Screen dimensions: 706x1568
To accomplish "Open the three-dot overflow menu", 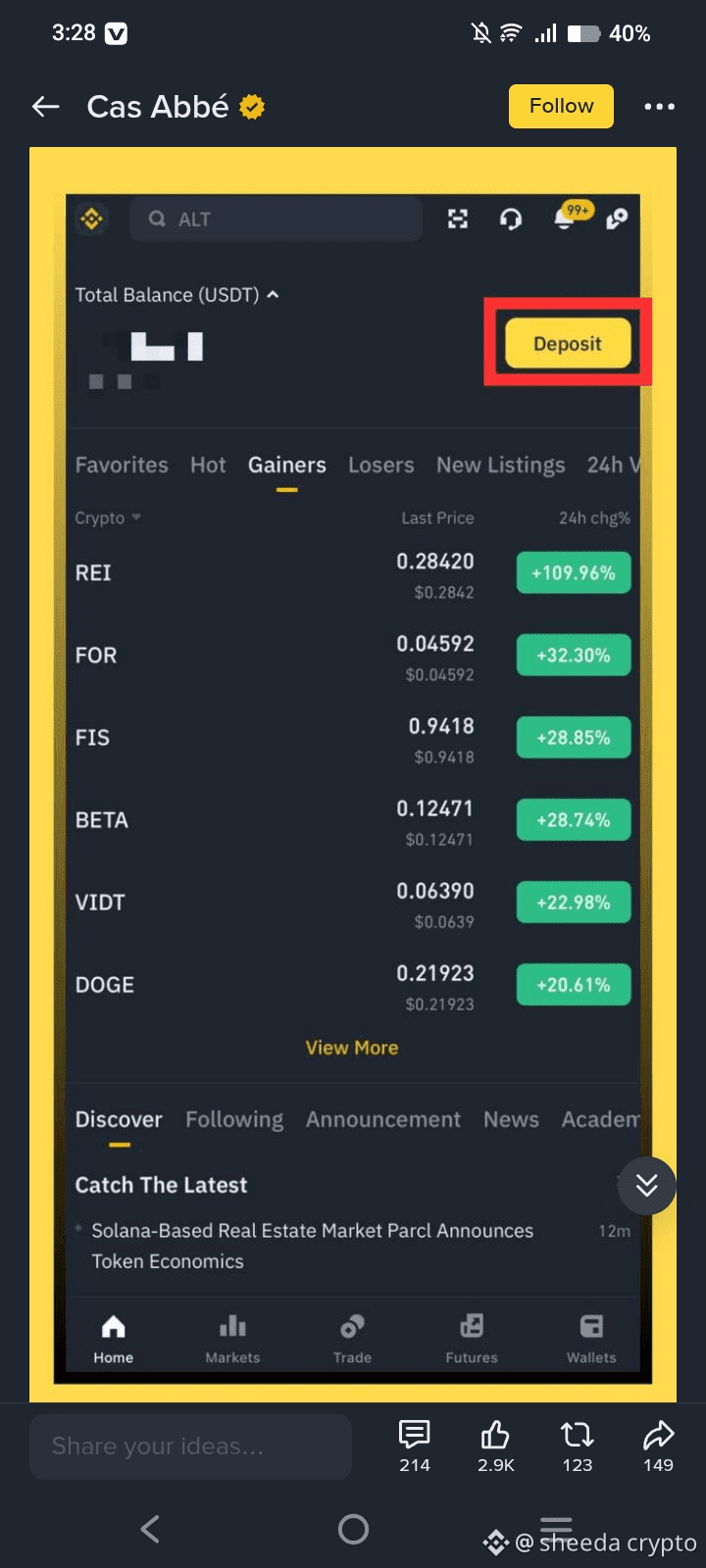I will tap(659, 106).
